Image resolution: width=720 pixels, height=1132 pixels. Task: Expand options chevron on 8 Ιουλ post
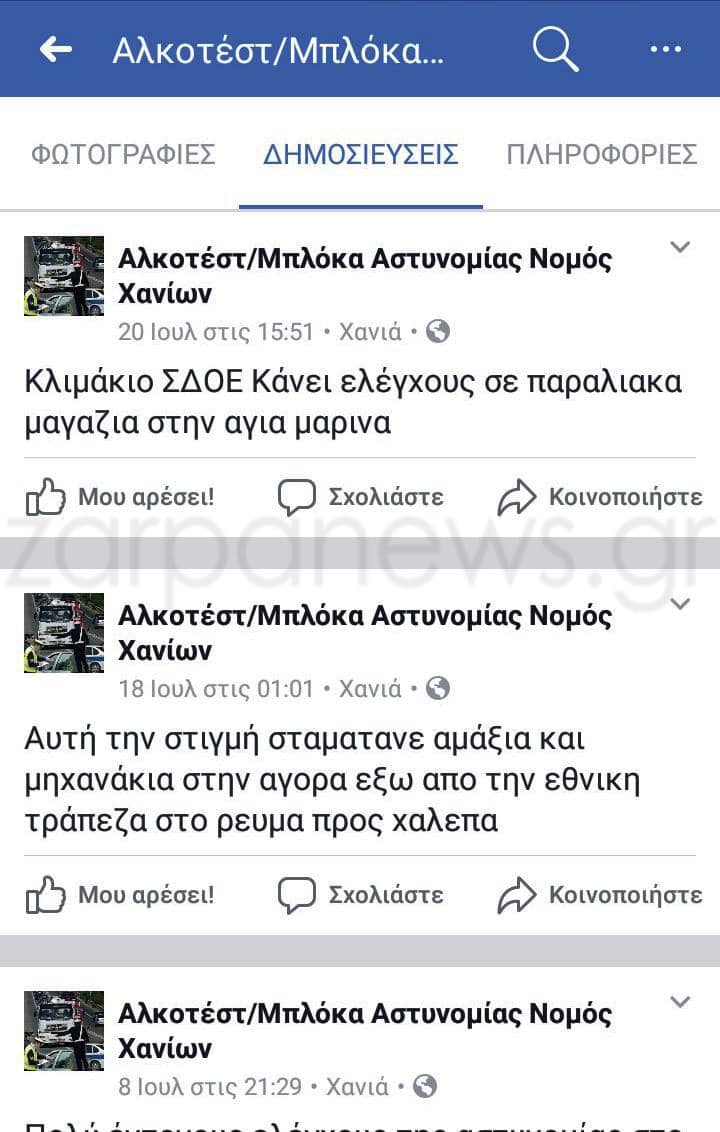(680, 1002)
